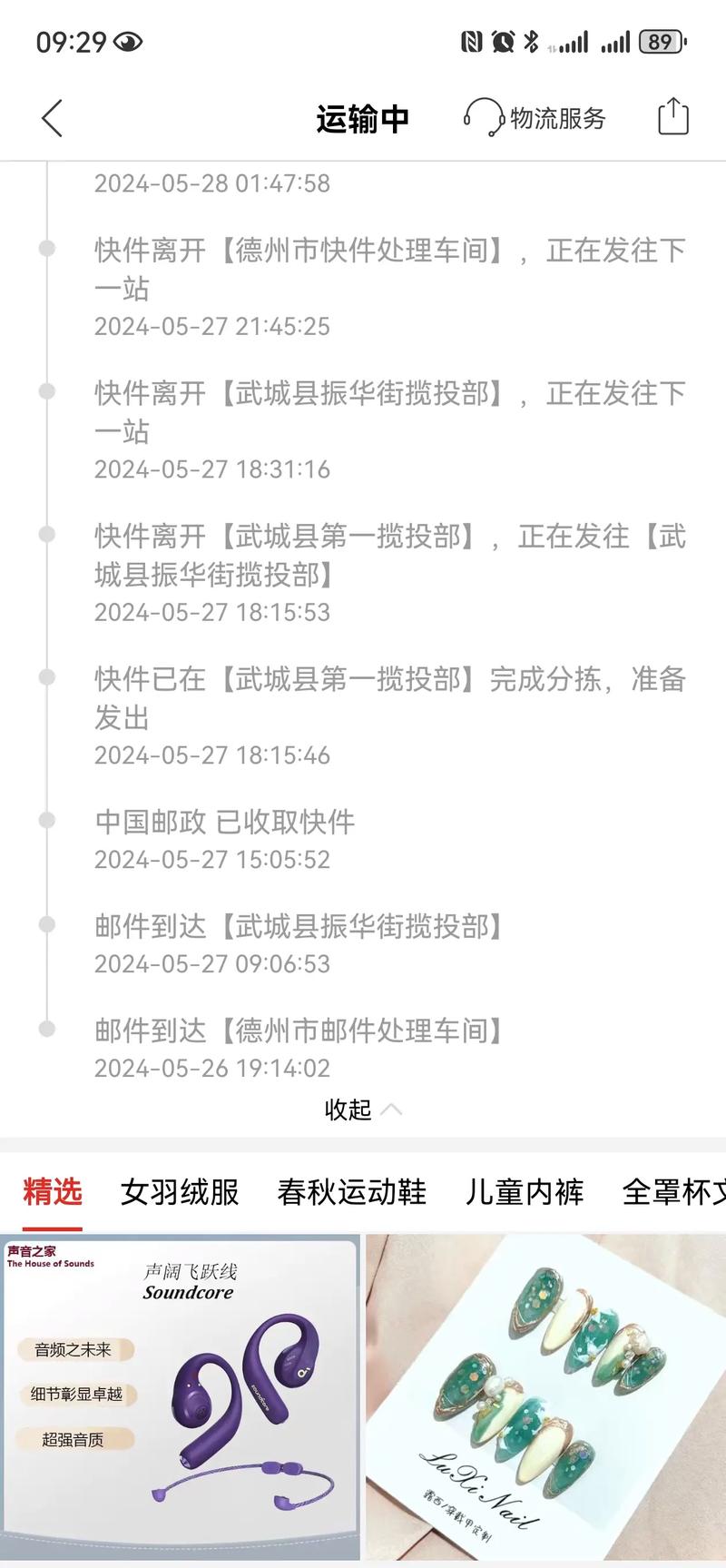Open the 春秋运动鞋 tab
The image size is (726, 1568).
click(352, 1192)
